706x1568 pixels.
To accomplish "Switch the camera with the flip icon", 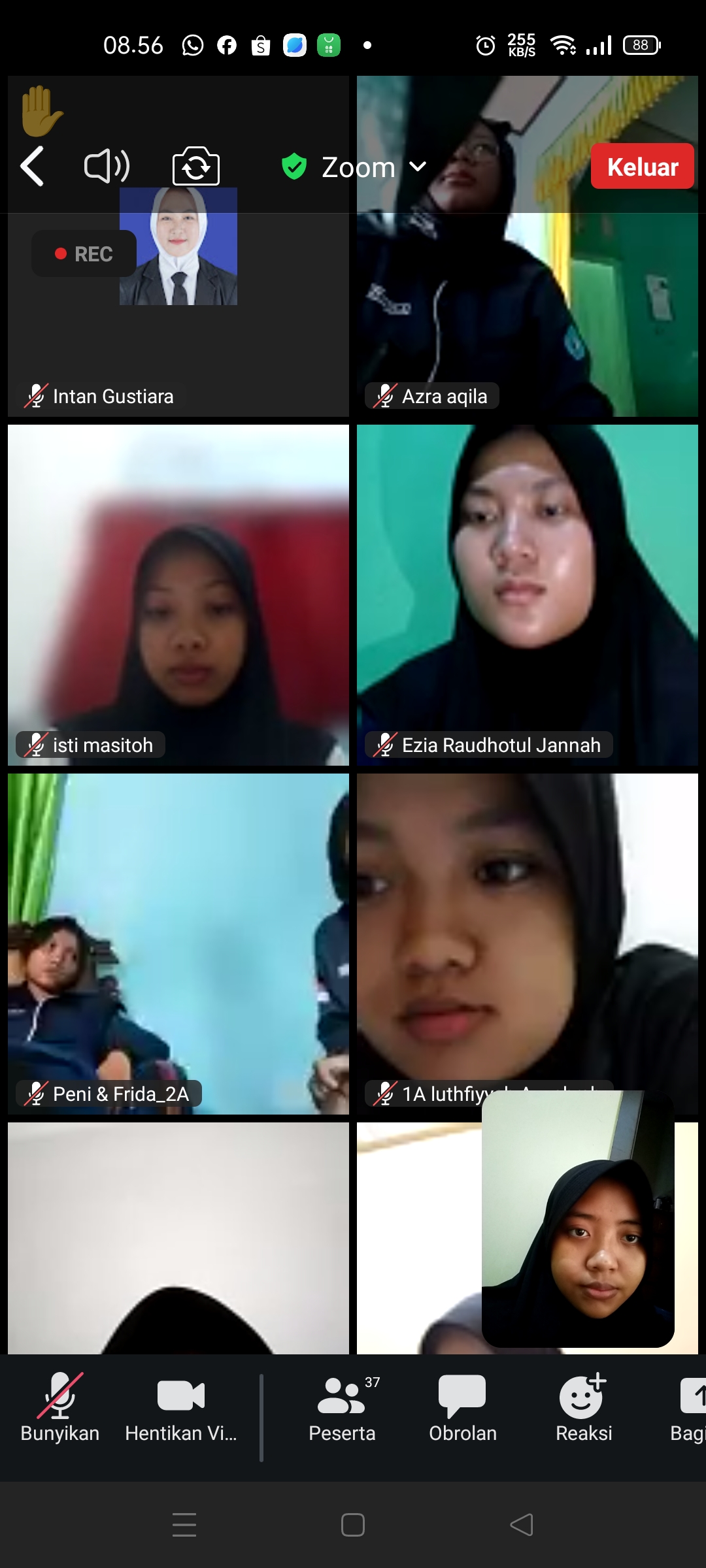I will (195, 167).
